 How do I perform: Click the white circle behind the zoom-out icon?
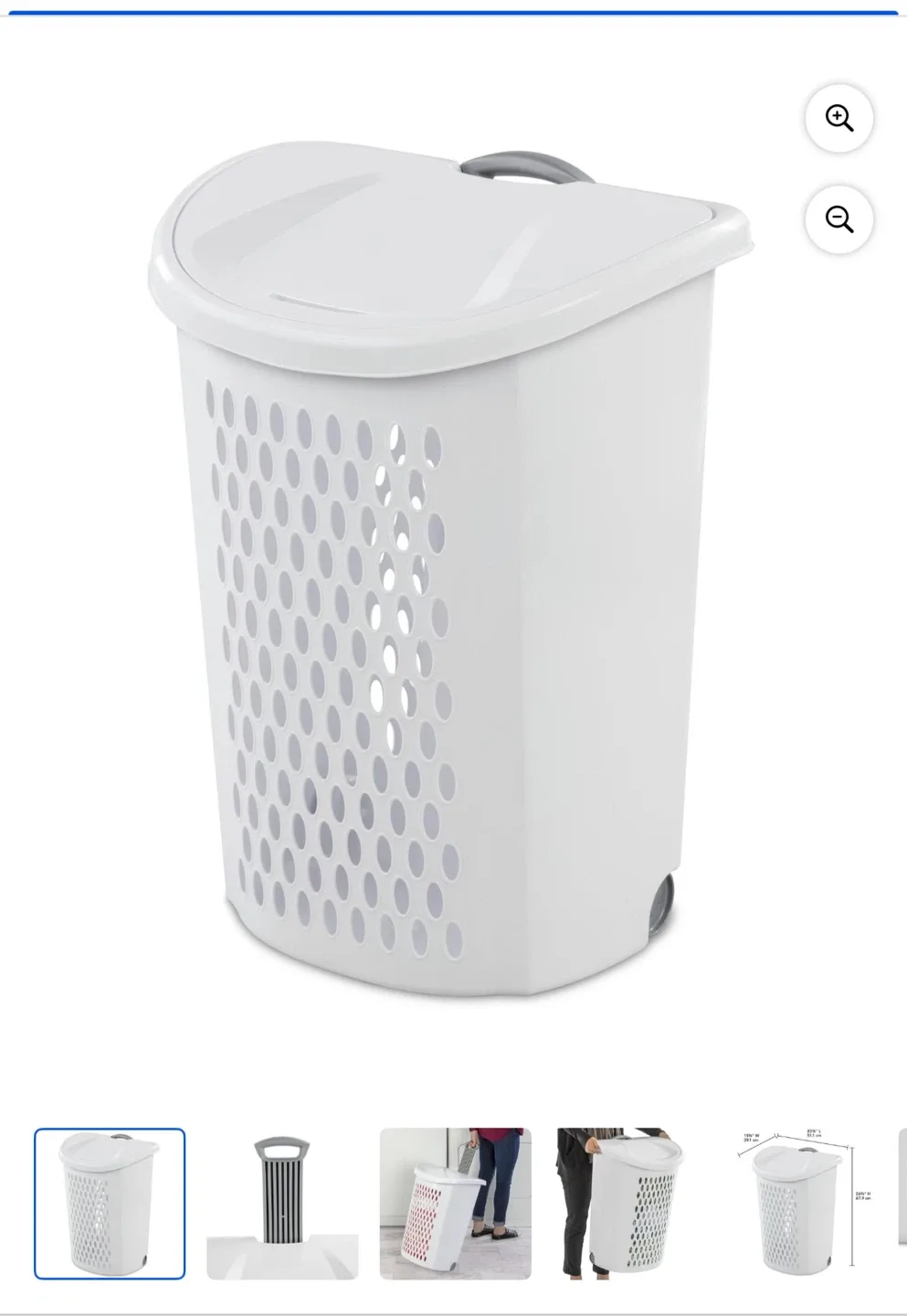838,218
